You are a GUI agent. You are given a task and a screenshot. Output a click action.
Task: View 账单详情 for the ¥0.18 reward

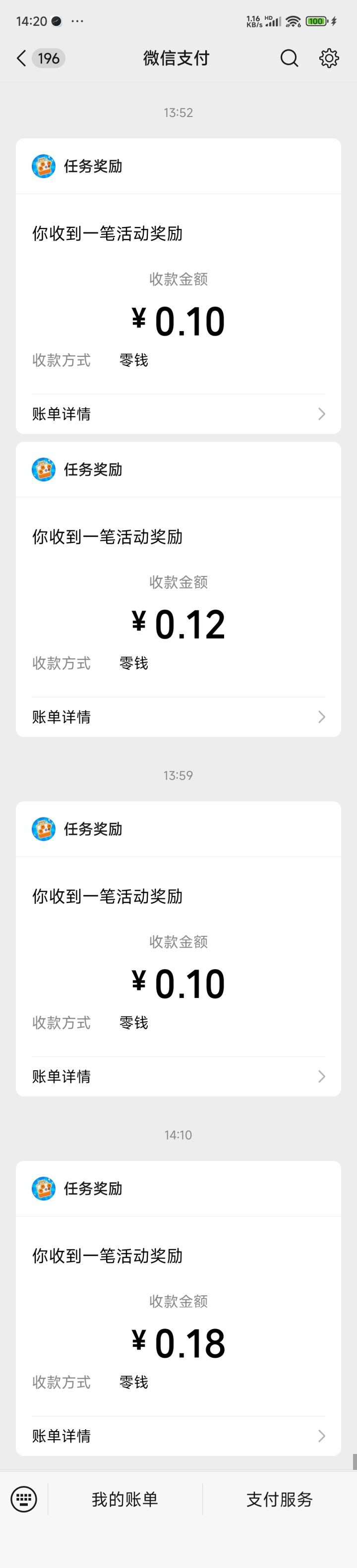coord(178,1436)
